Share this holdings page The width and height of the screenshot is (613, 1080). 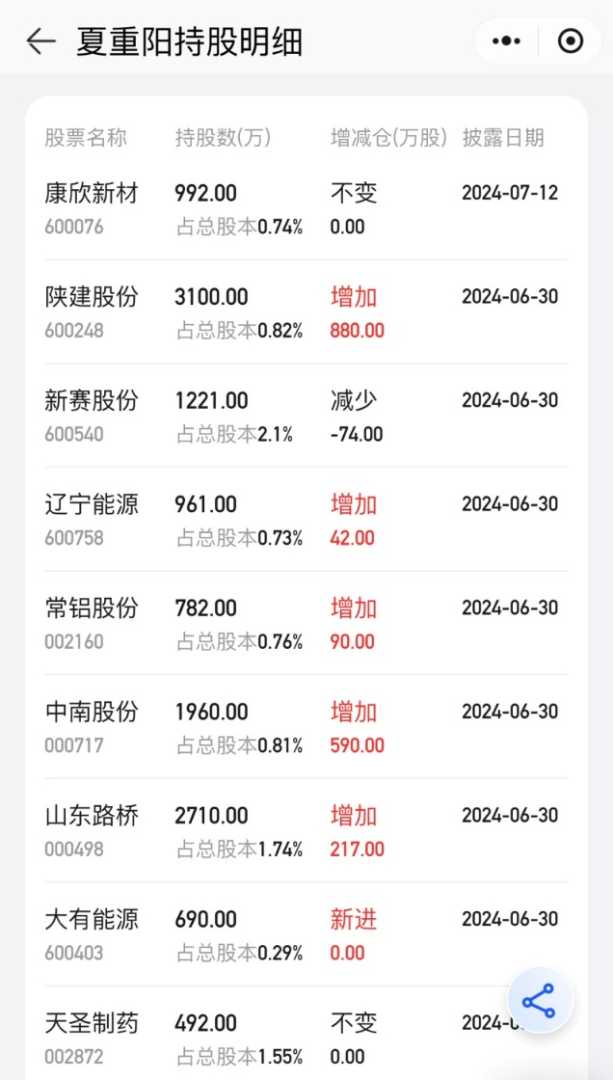coord(539,1001)
